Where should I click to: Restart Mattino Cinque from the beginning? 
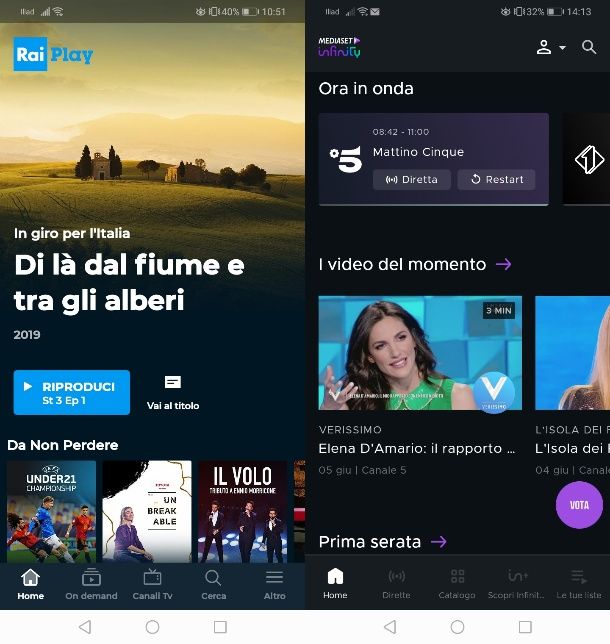(496, 180)
